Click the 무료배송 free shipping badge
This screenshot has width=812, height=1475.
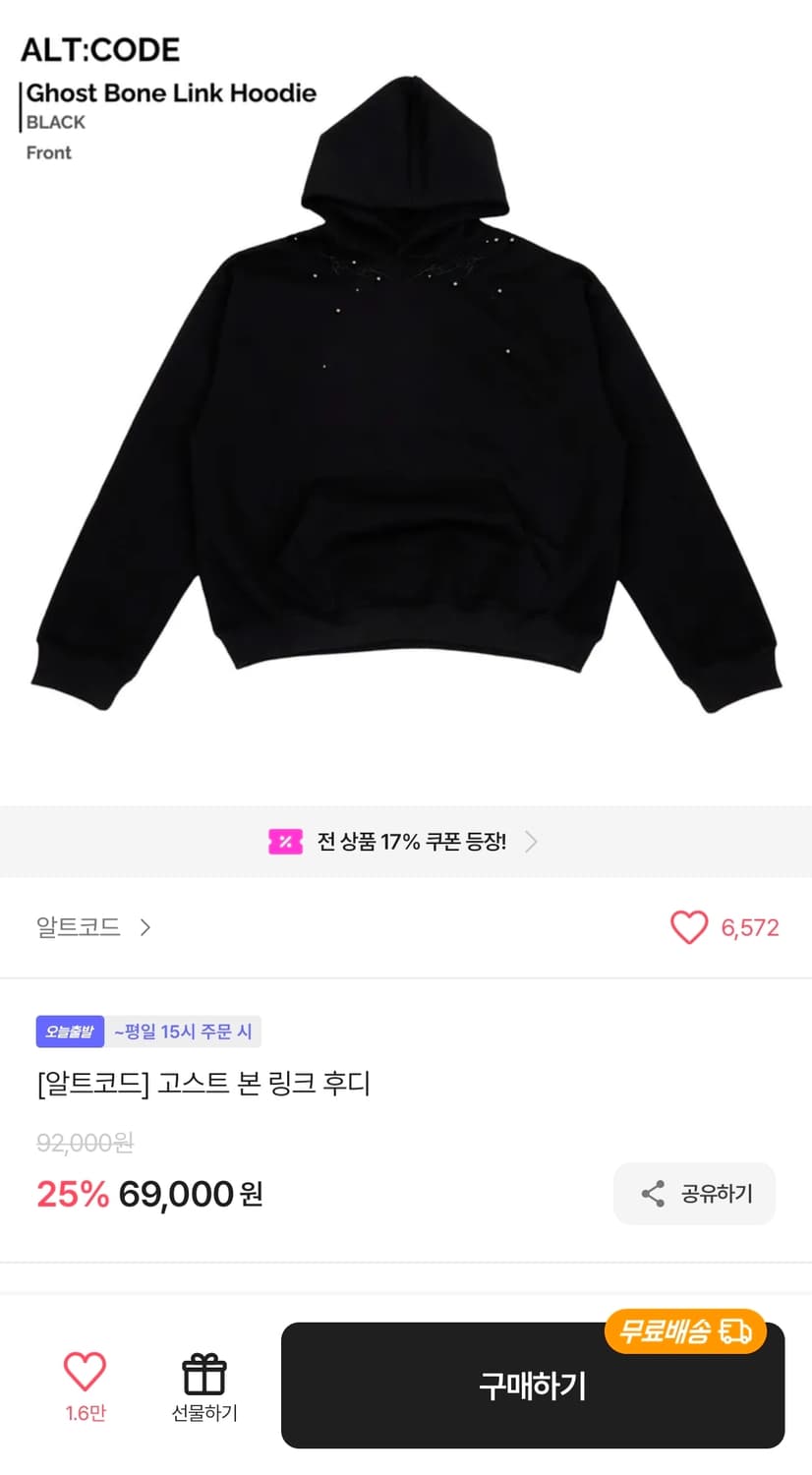click(x=685, y=1332)
